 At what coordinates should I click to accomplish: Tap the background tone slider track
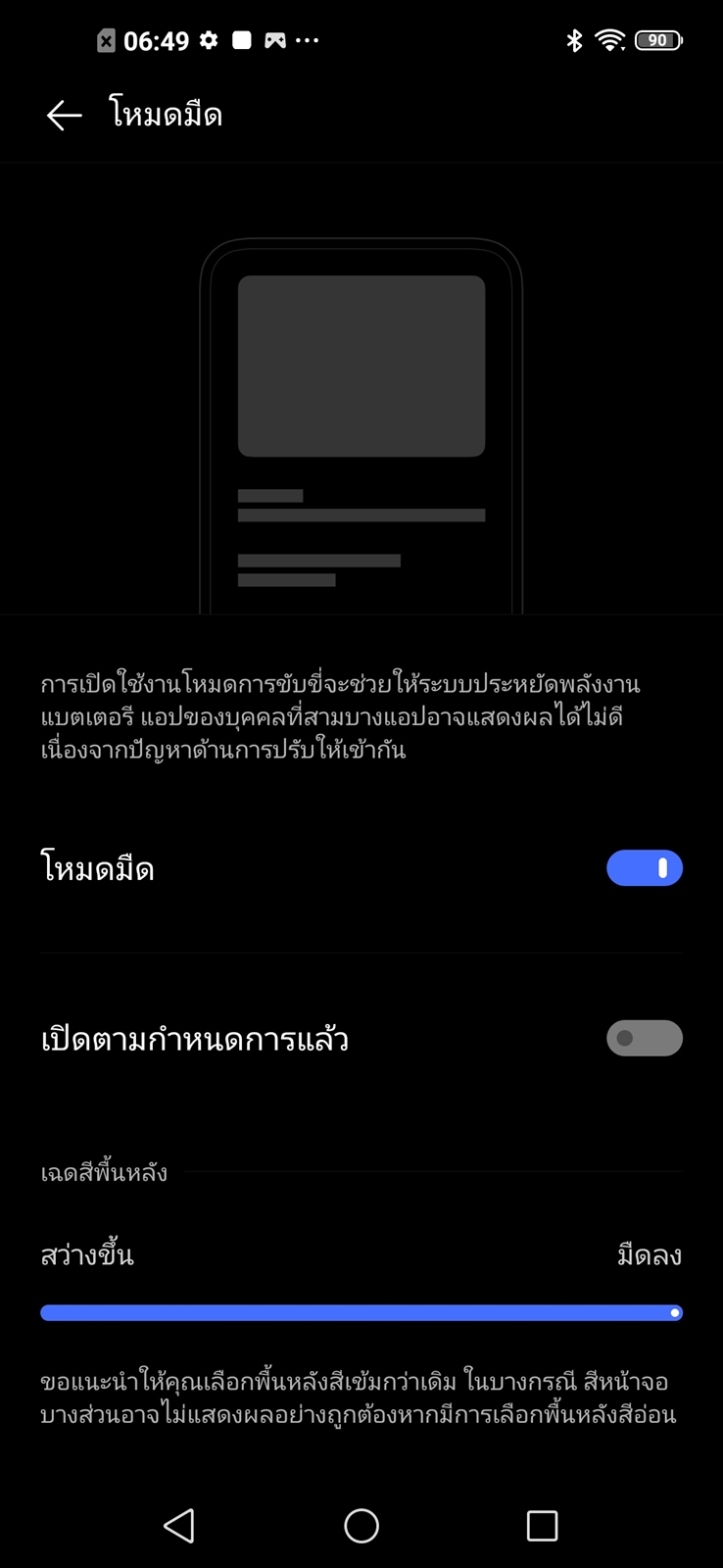[361, 1313]
